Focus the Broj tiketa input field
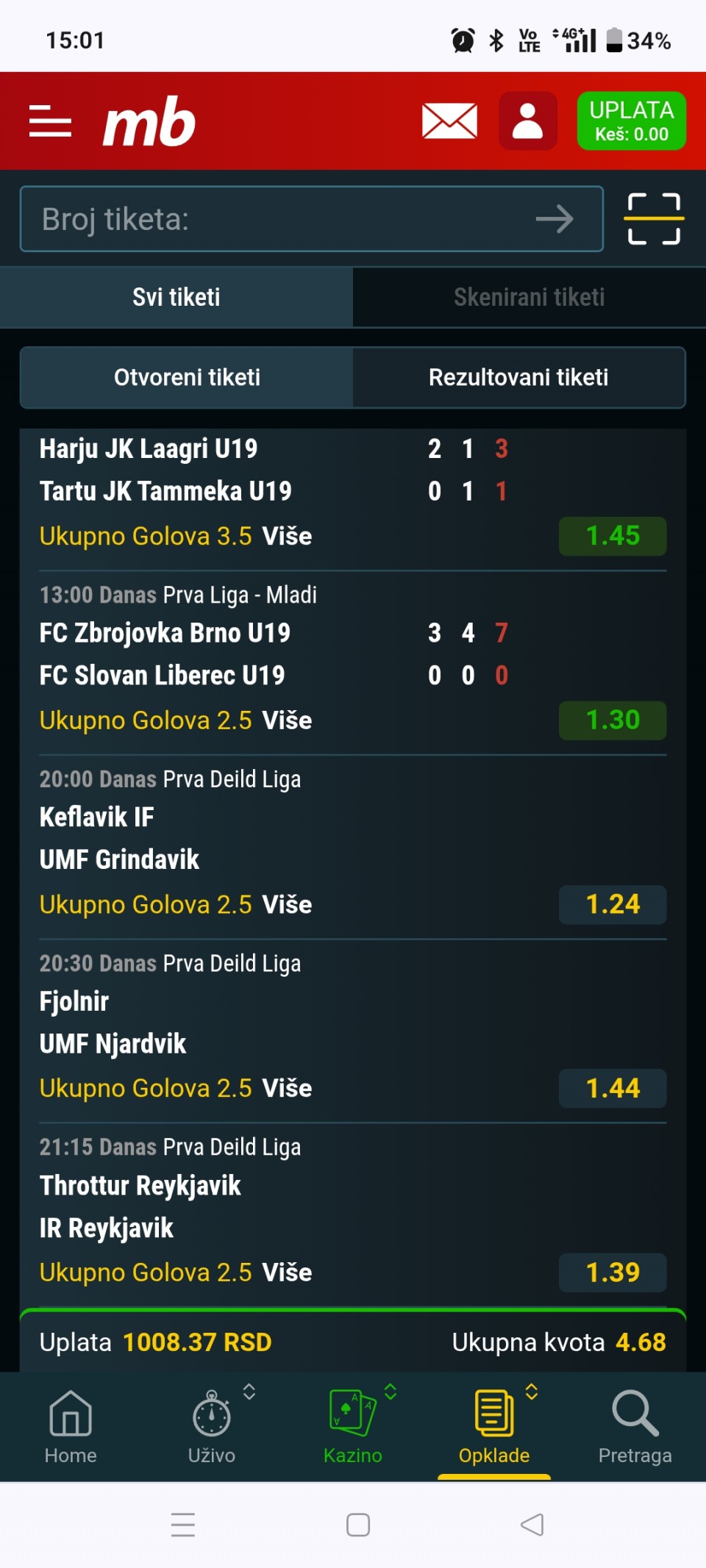The image size is (706, 1568). click(279, 219)
